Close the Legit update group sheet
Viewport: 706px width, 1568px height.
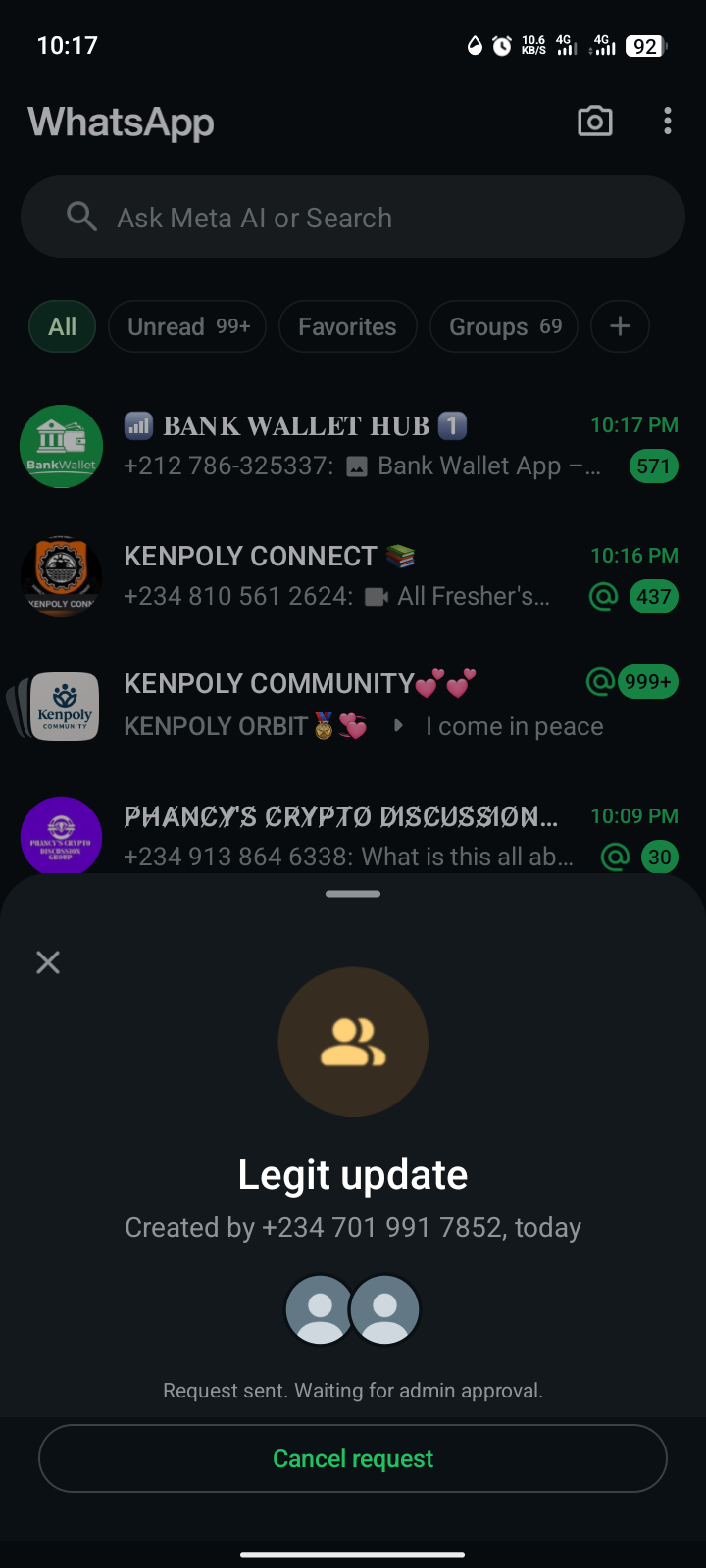click(x=48, y=962)
